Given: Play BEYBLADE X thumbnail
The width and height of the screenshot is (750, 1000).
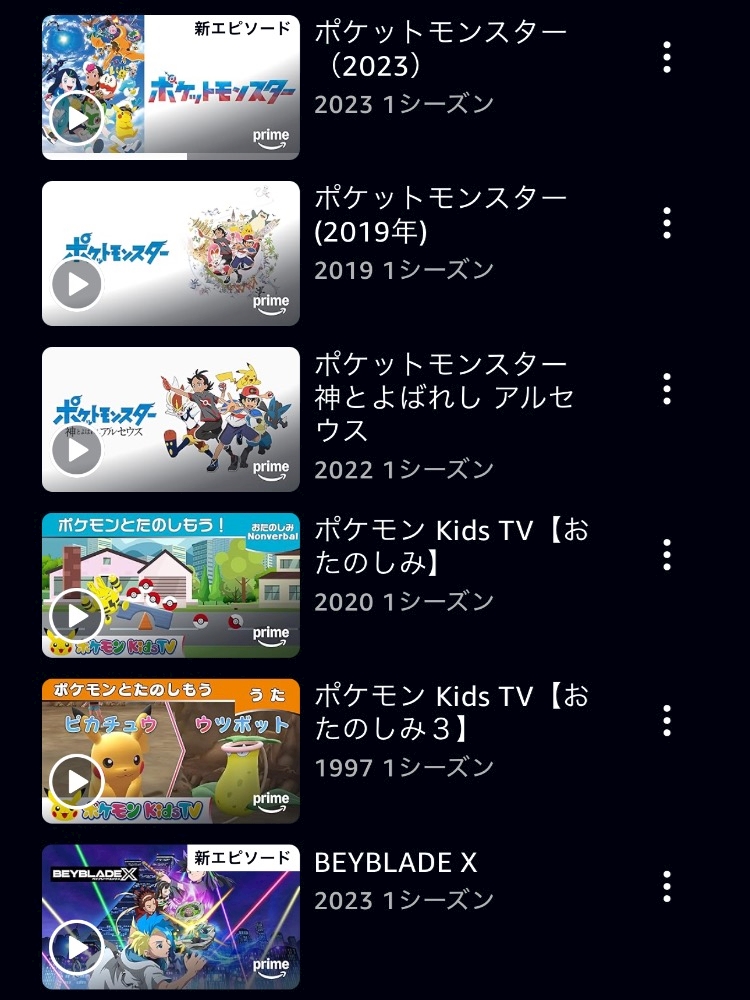Looking at the screenshot, I should [77, 948].
